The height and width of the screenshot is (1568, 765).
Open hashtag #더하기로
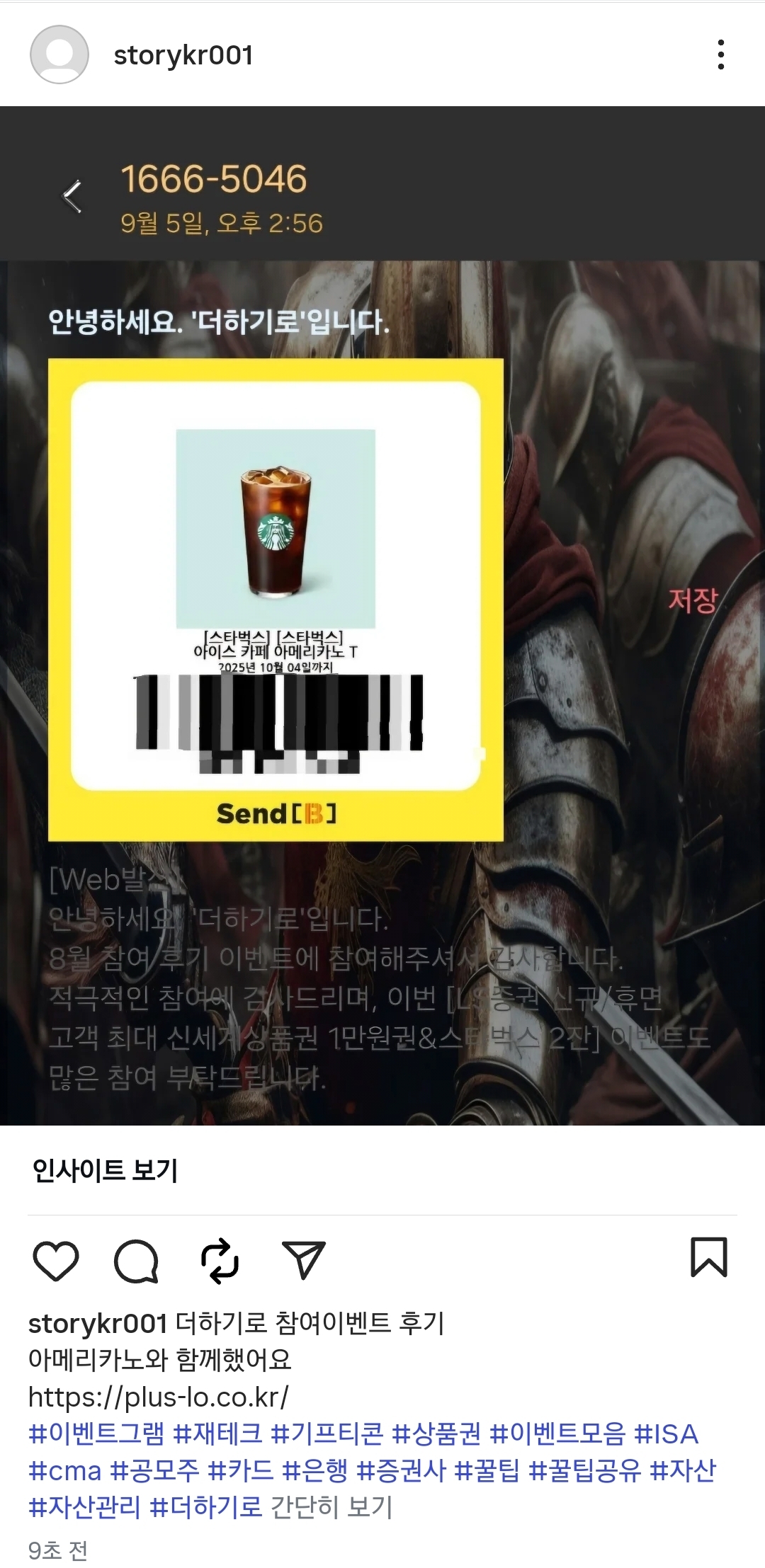click(205, 1507)
